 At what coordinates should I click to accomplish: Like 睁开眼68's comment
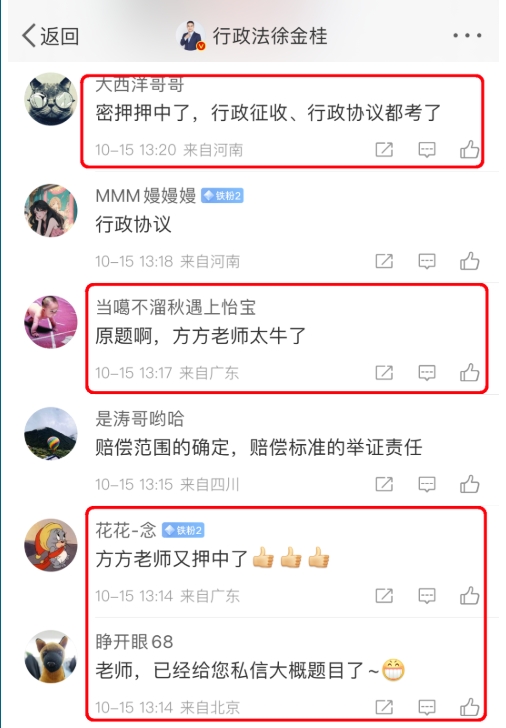click(x=469, y=707)
